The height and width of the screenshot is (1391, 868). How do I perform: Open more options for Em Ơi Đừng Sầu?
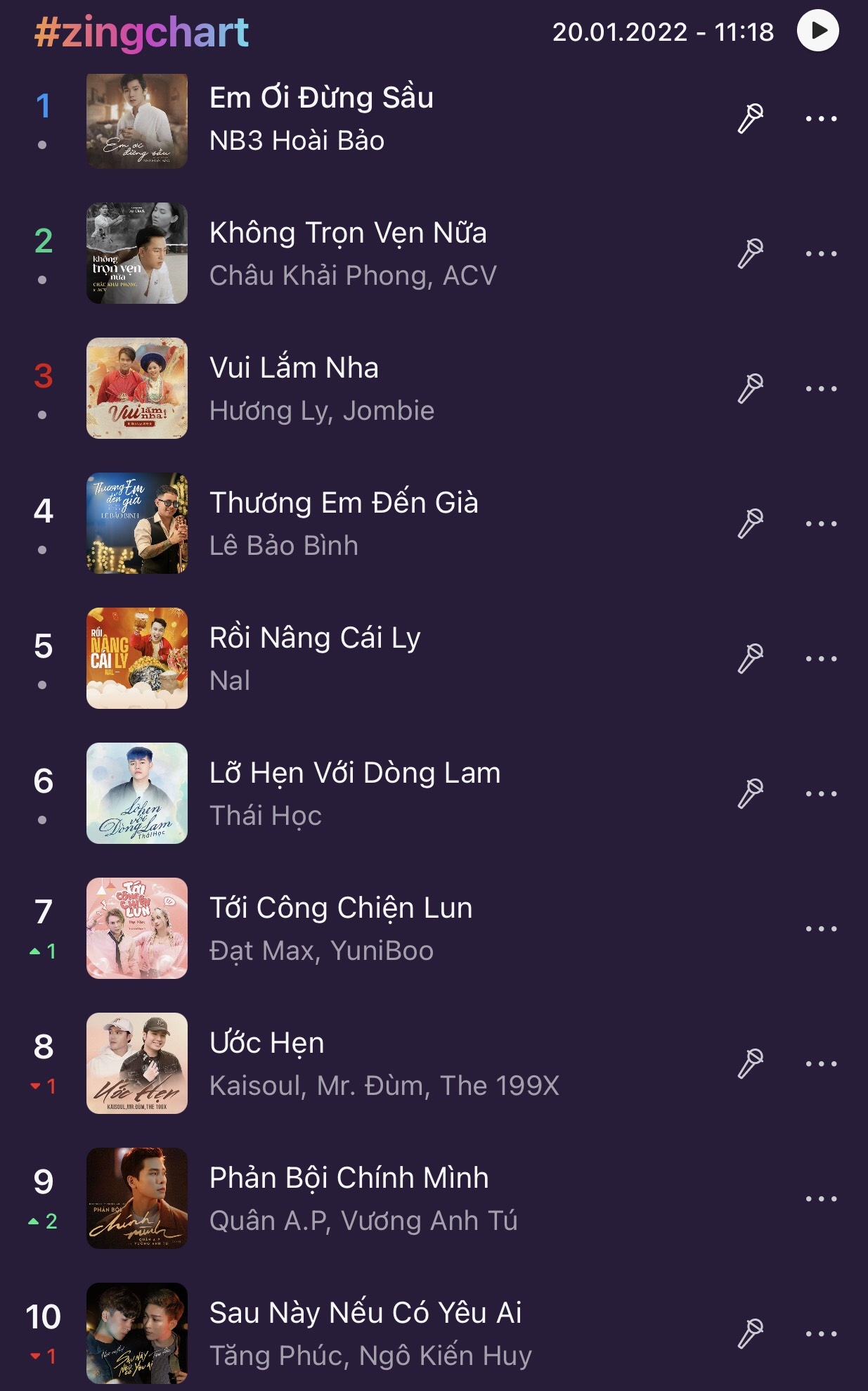pos(821,117)
